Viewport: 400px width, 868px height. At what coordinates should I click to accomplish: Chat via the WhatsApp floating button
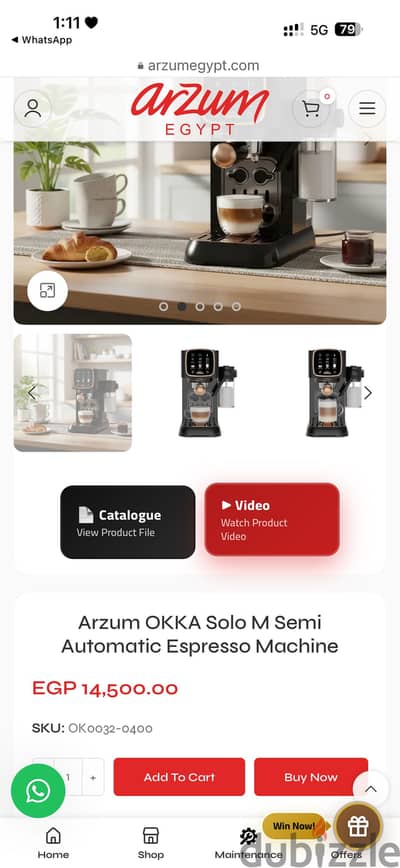[38, 790]
